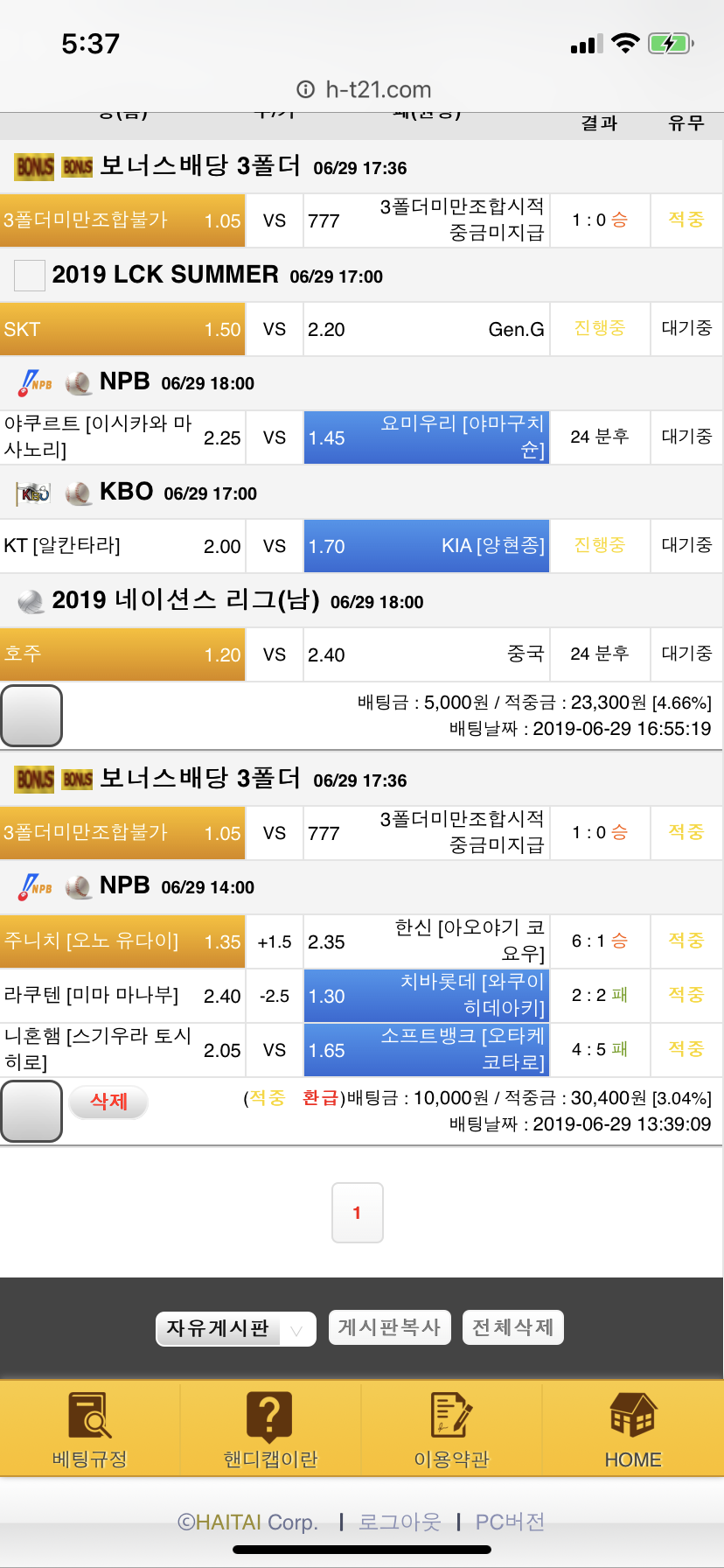Tap the 로그아웃 logout link
The height and width of the screenshot is (1568, 724).
click(400, 1522)
